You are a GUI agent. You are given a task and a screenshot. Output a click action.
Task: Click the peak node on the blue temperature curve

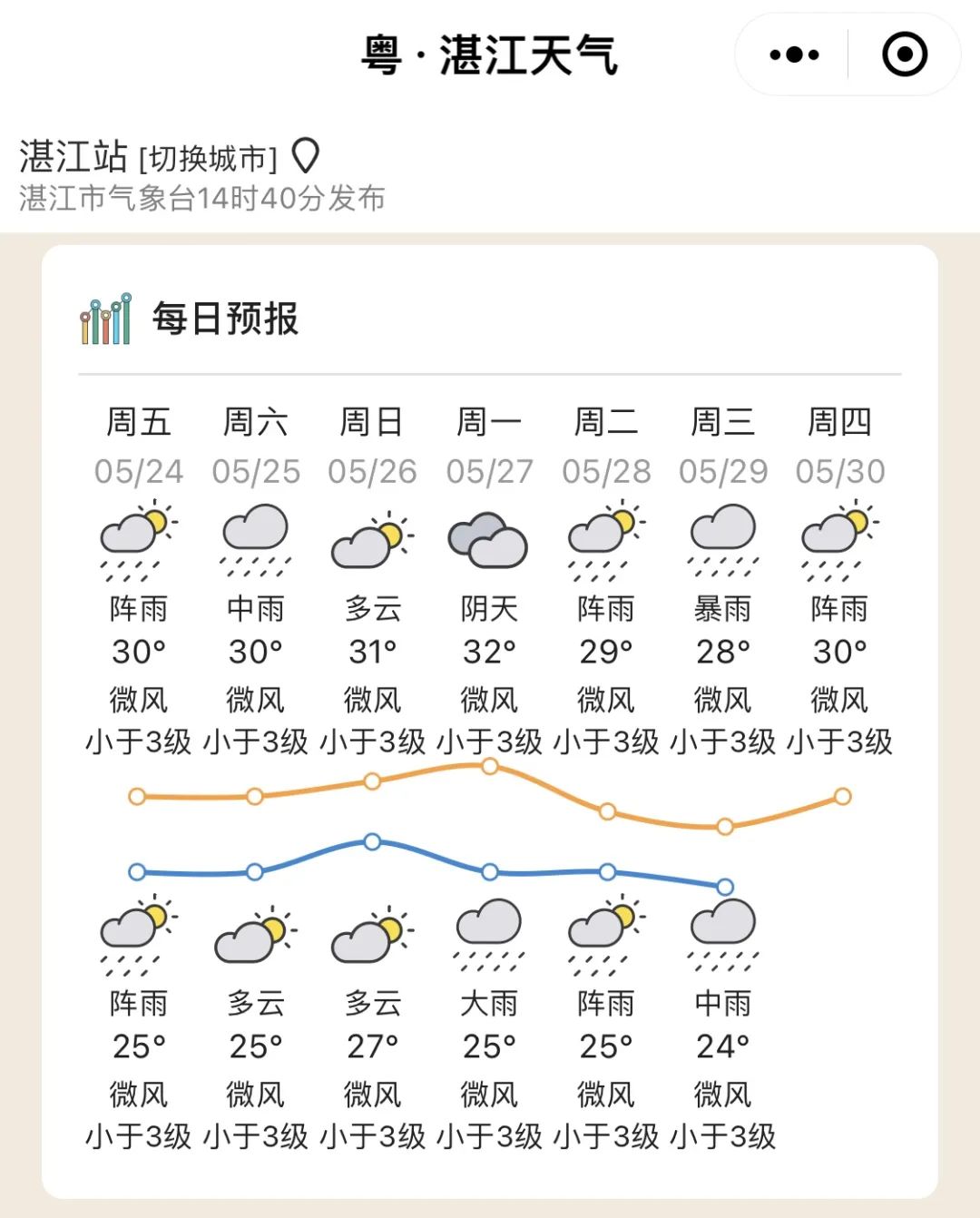pos(372,841)
